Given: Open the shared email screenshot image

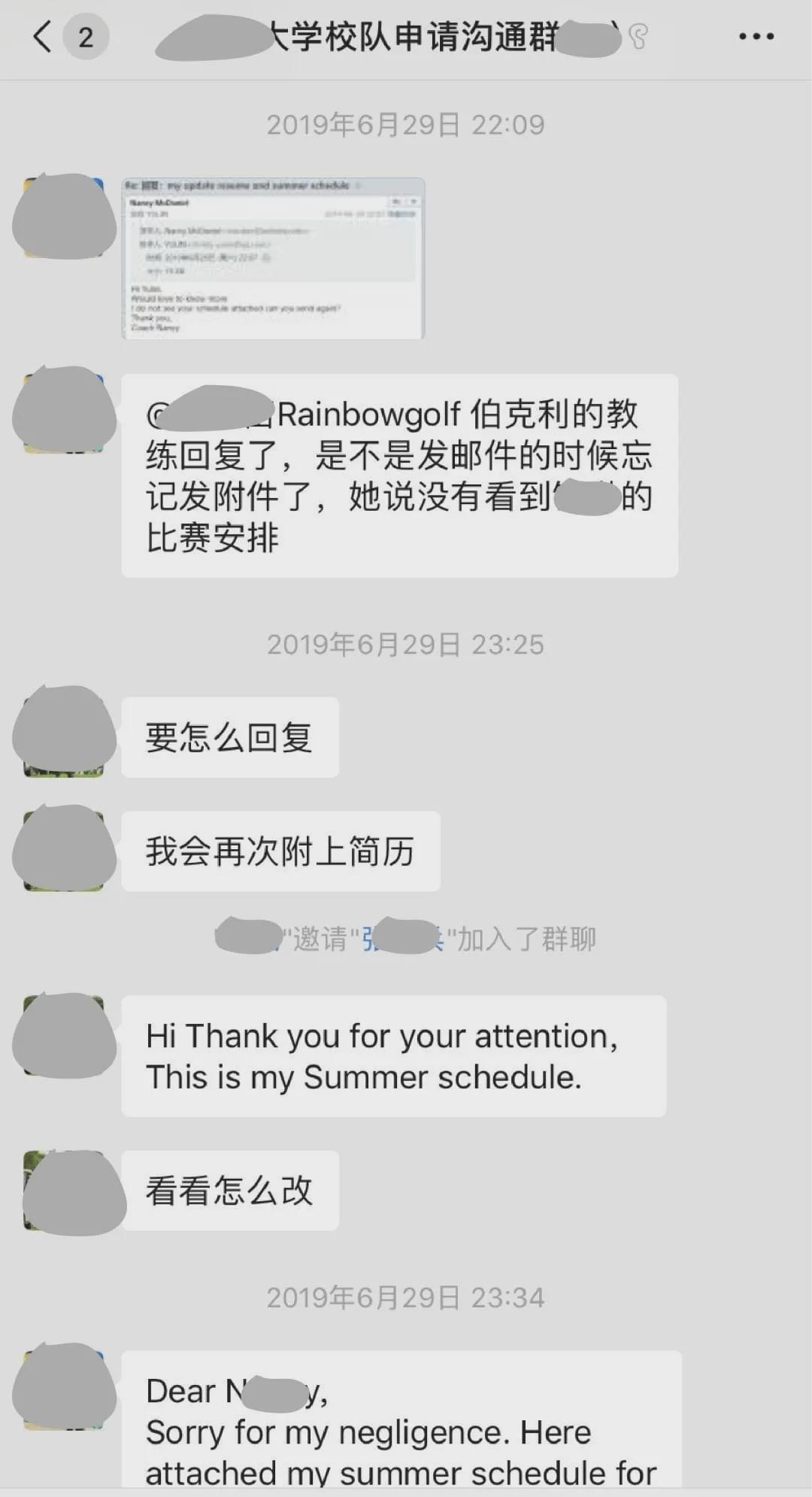Looking at the screenshot, I should (273, 258).
